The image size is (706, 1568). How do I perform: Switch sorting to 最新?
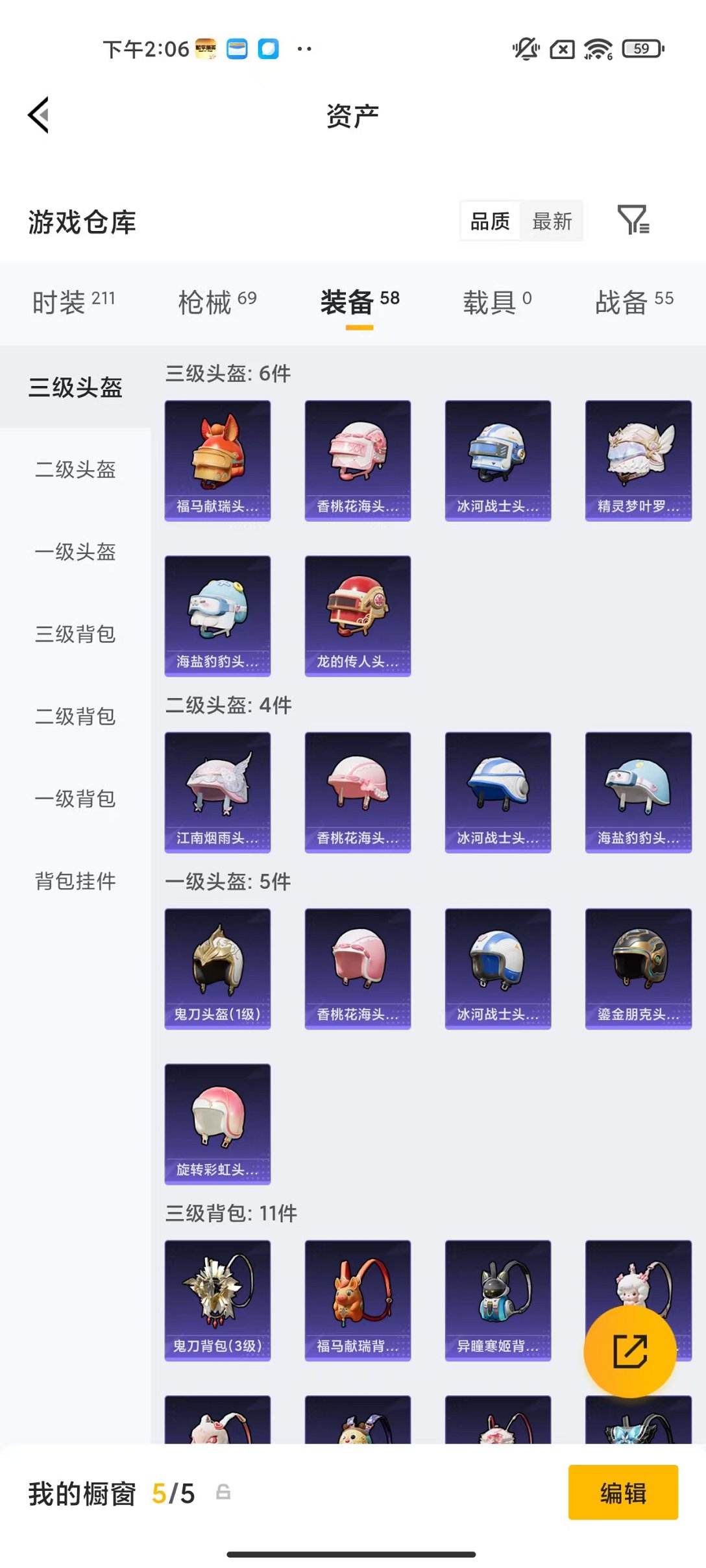coord(553,221)
